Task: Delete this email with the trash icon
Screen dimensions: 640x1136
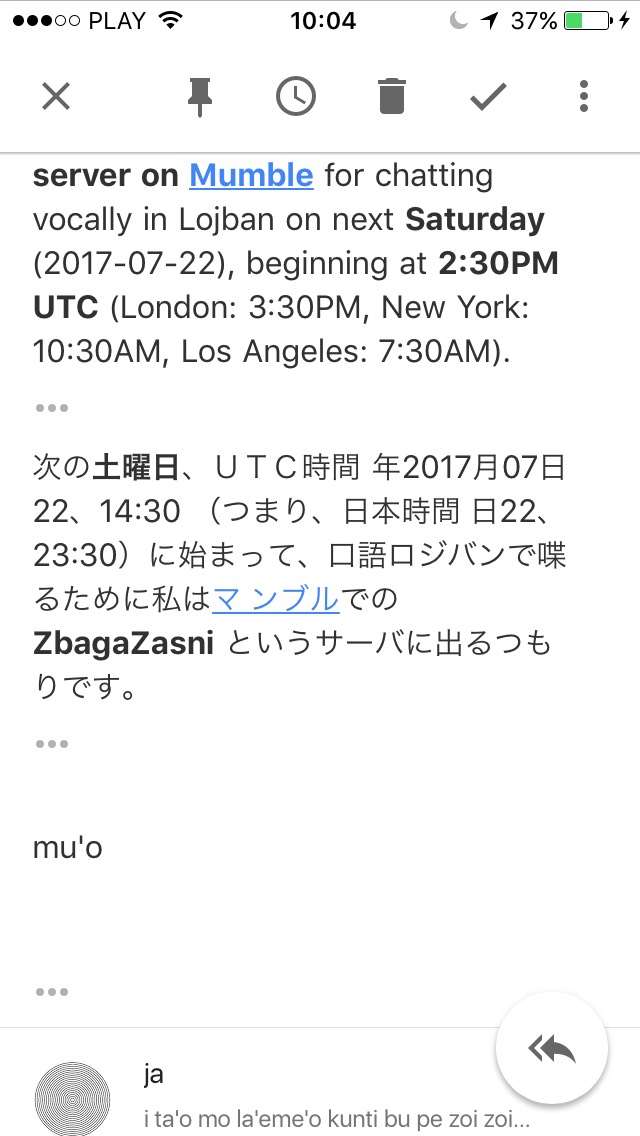Action: coord(392,96)
